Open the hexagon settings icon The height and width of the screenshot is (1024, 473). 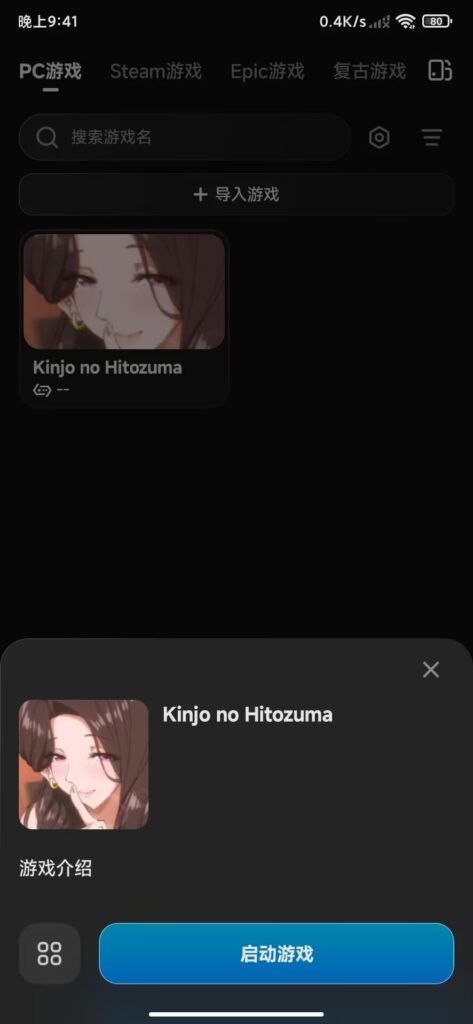click(380, 138)
